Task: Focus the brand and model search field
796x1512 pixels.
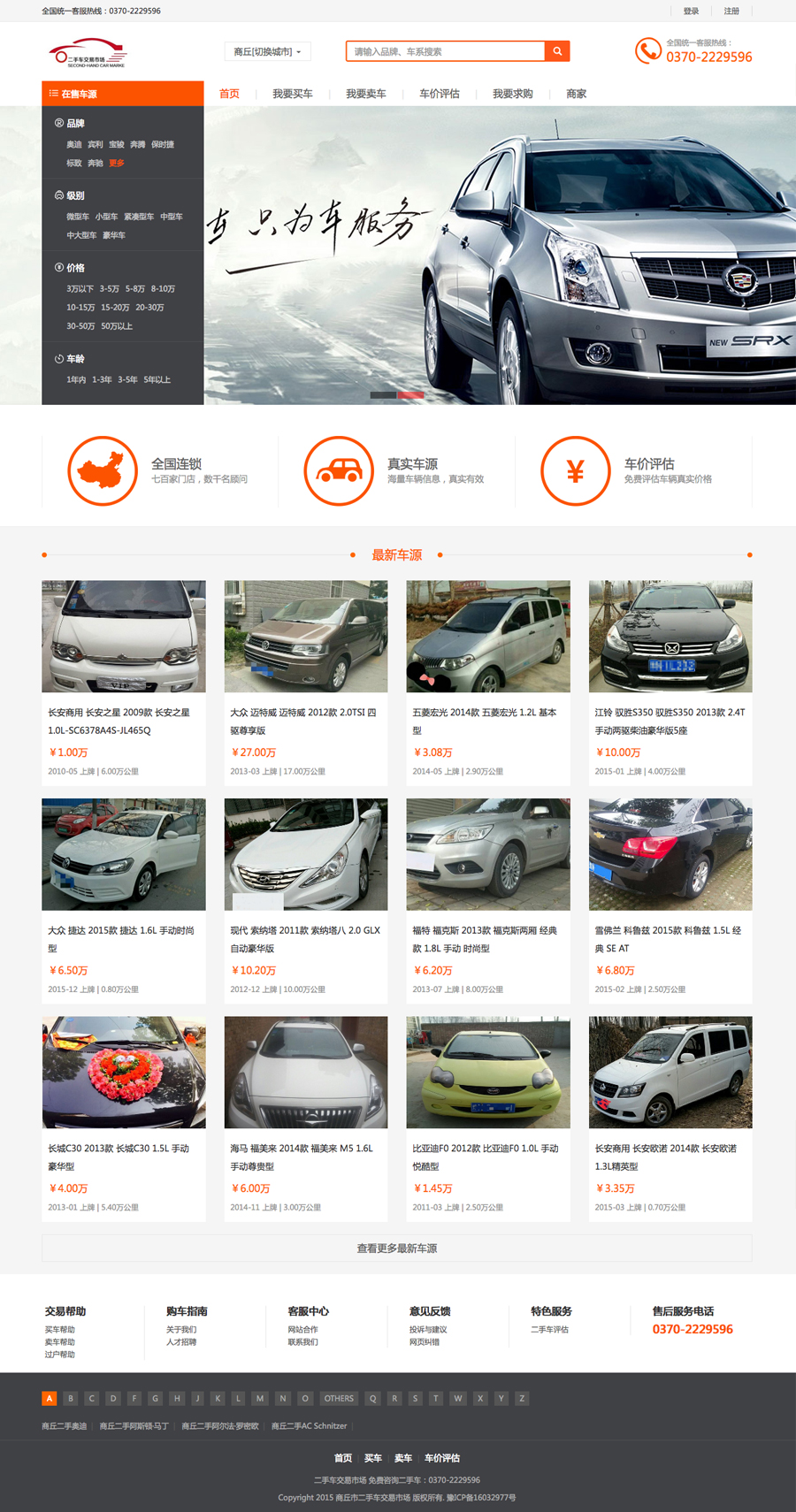Action: (x=445, y=51)
